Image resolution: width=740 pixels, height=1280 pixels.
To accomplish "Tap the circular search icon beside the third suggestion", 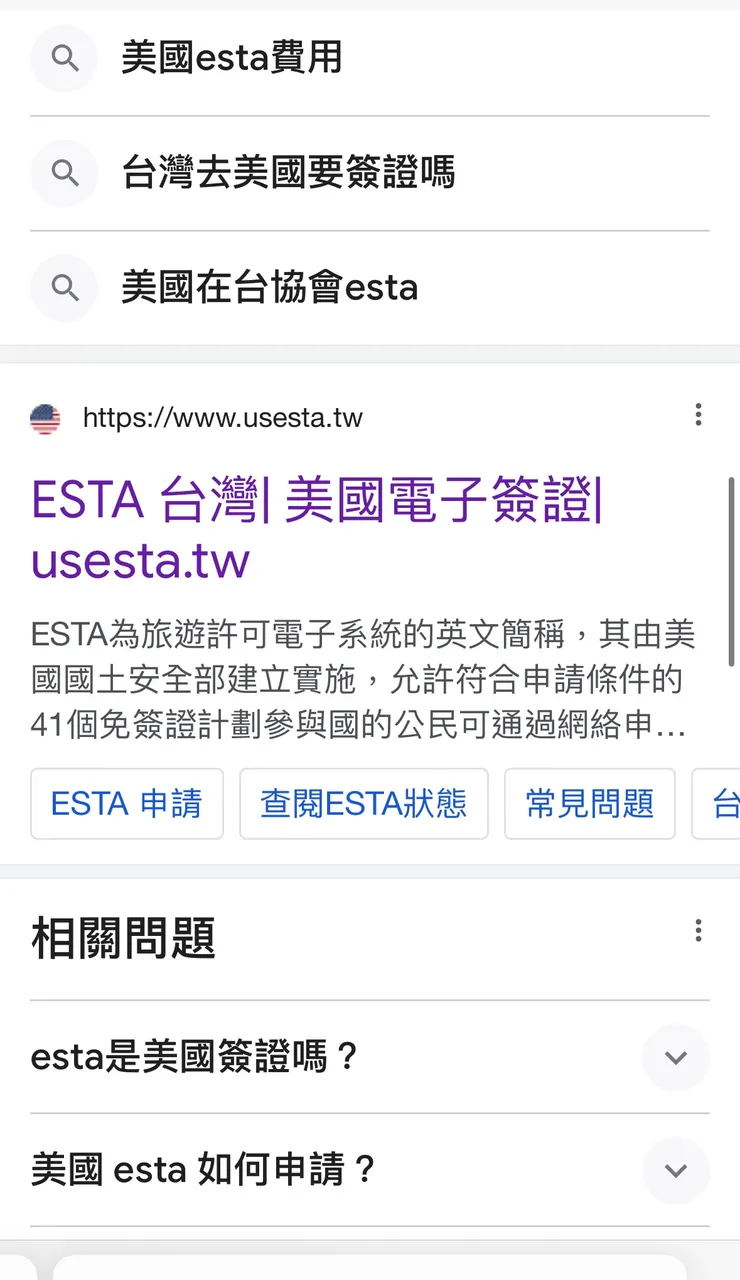I will (64, 287).
